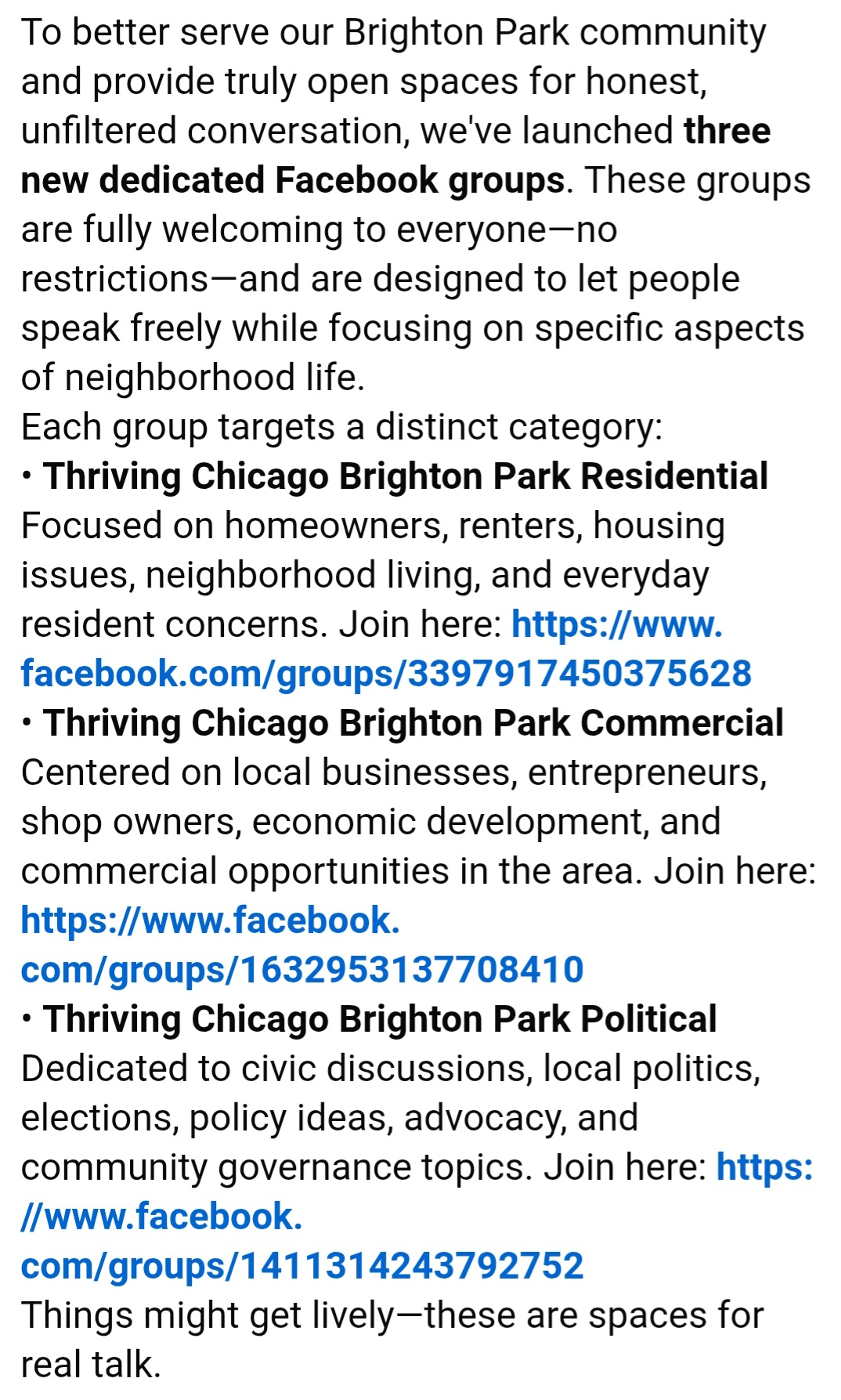Open the Brighton Park Residential group link
The height and width of the screenshot is (1400, 841).
[x=385, y=674]
